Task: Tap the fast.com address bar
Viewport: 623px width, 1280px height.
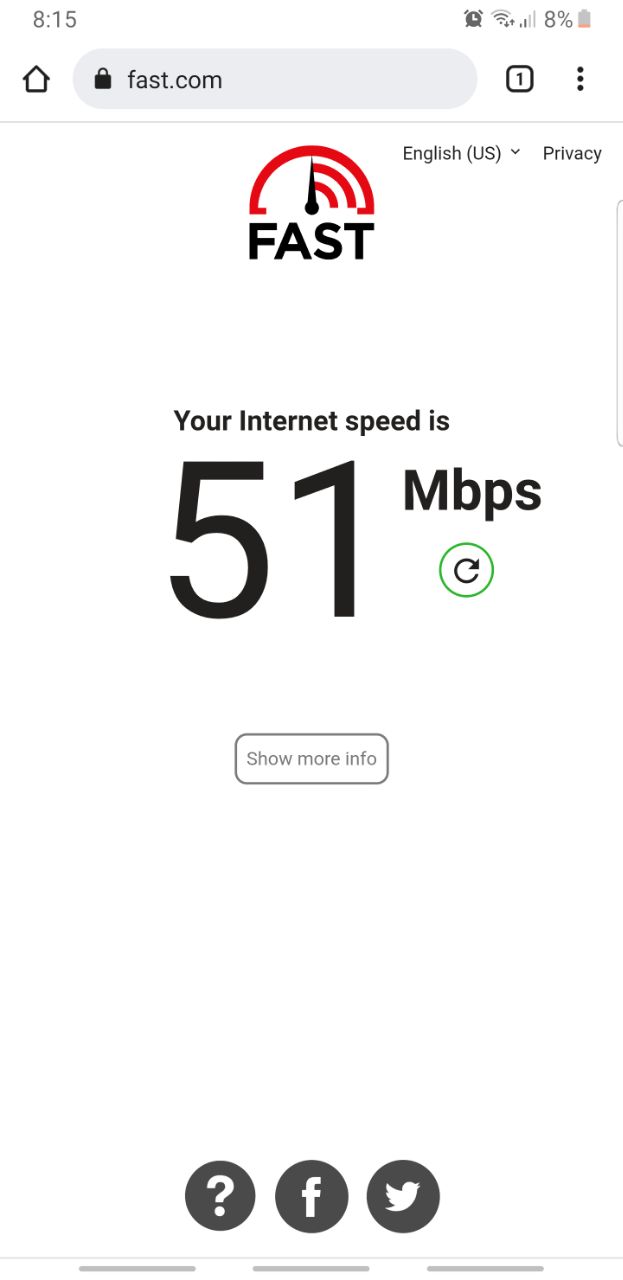Action: (x=274, y=80)
